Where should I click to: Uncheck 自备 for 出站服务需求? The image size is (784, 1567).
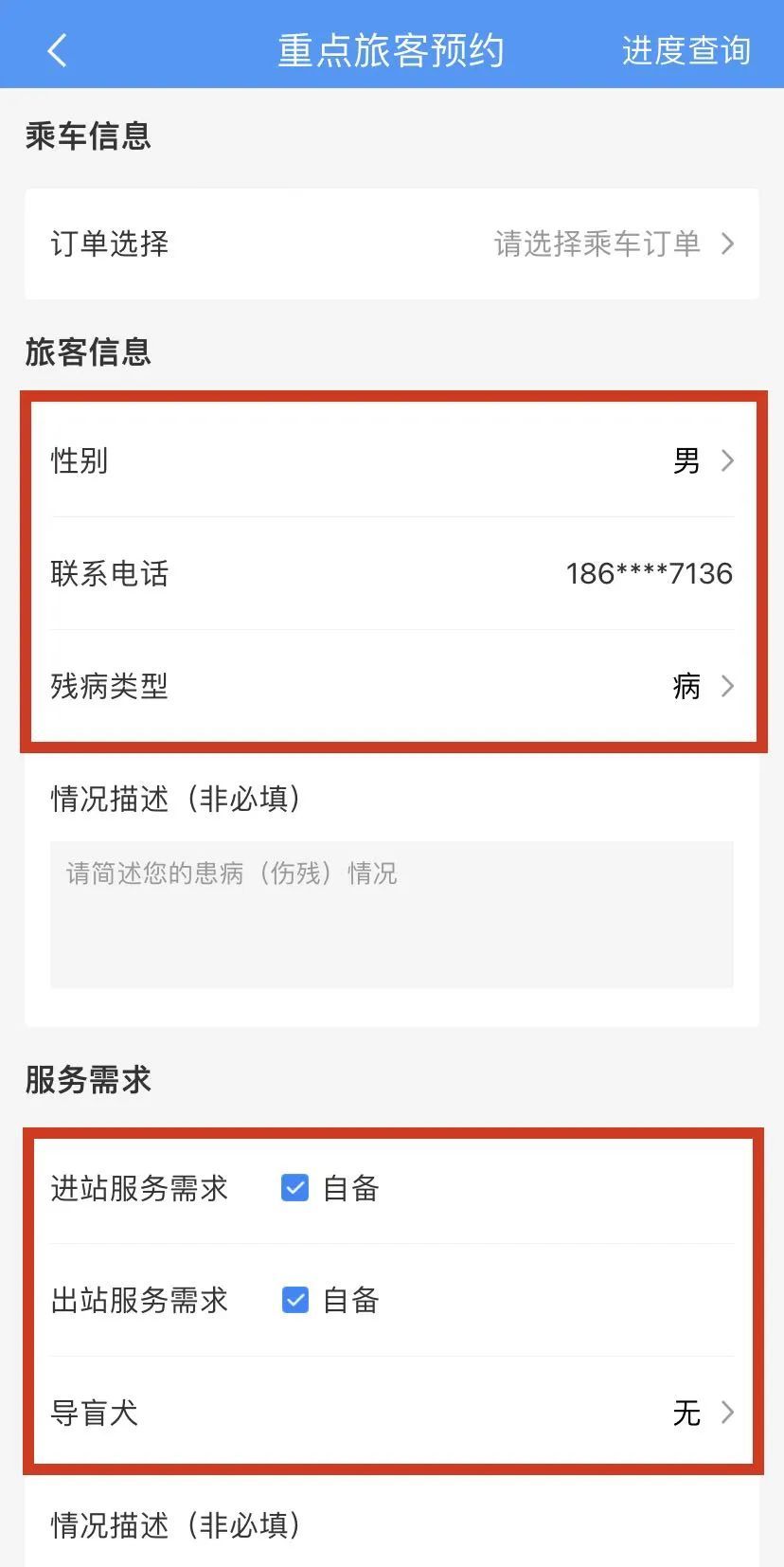295,1300
